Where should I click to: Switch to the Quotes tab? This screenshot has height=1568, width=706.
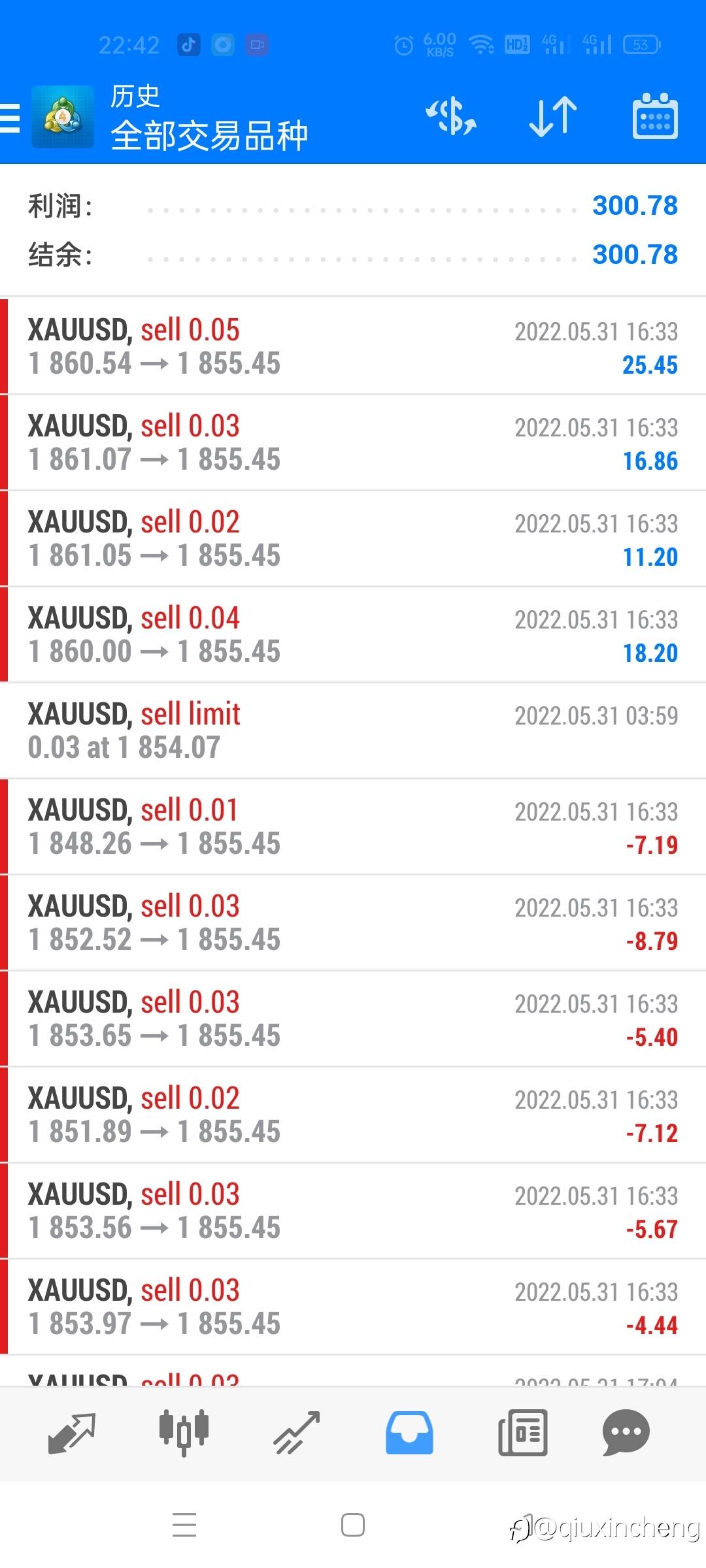(x=72, y=1433)
